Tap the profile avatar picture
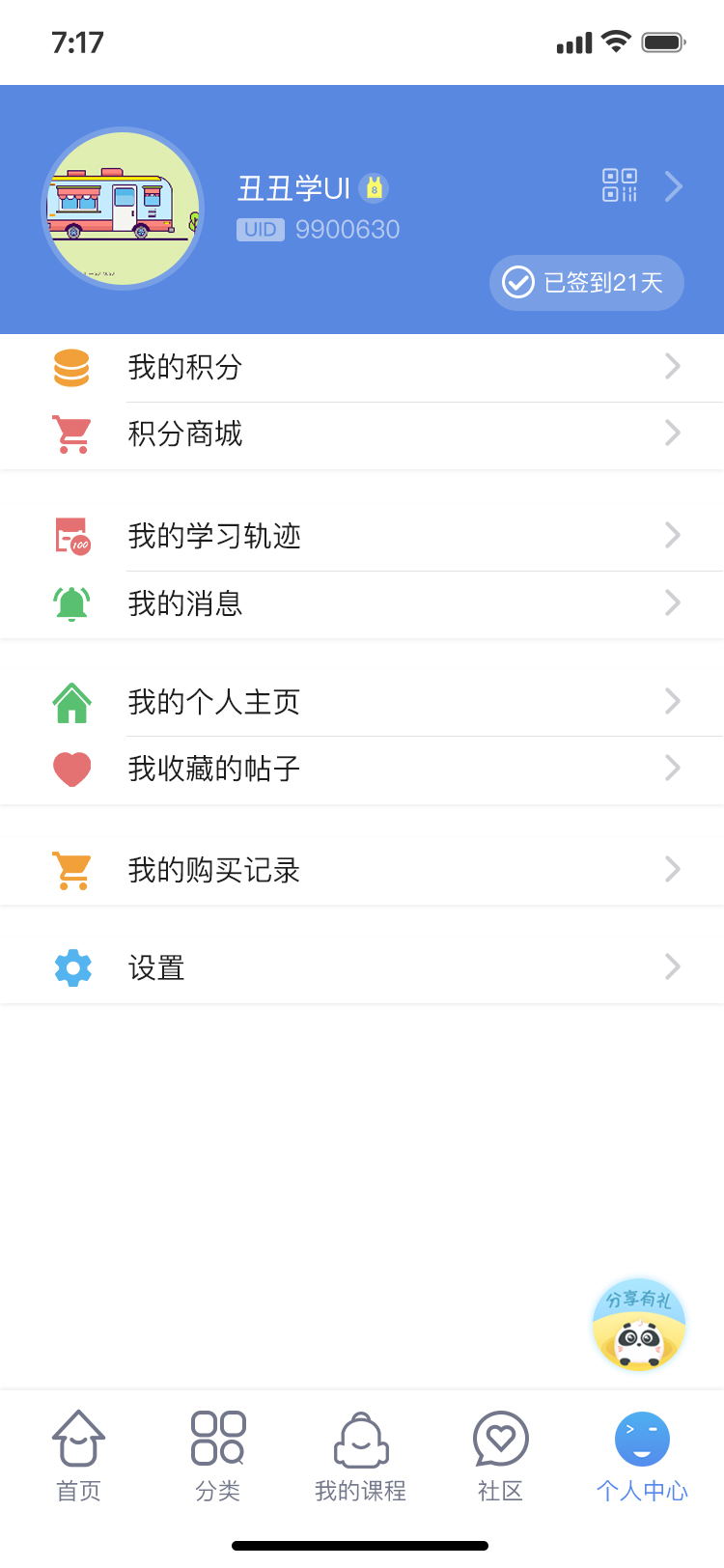This screenshot has width=724, height=1568. click(123, 209)
